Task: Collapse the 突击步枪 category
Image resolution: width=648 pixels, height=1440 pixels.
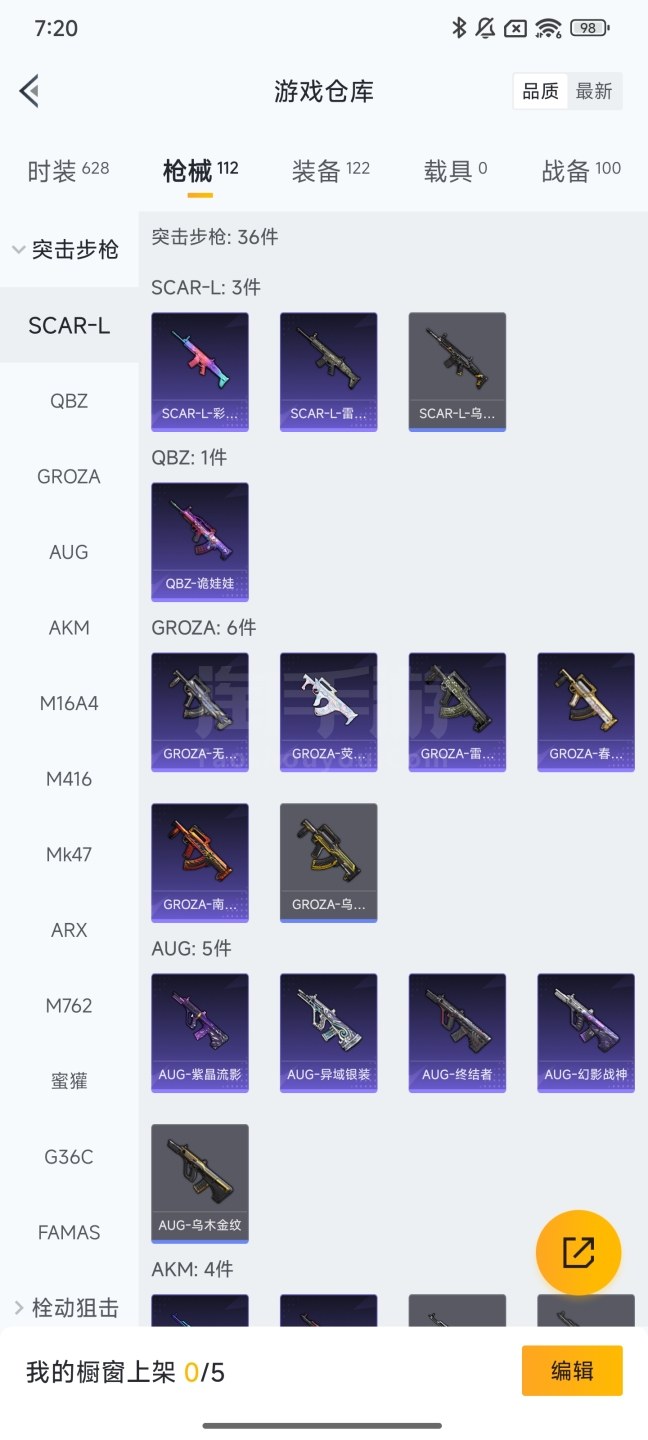Action: click(x=65, y=250)
